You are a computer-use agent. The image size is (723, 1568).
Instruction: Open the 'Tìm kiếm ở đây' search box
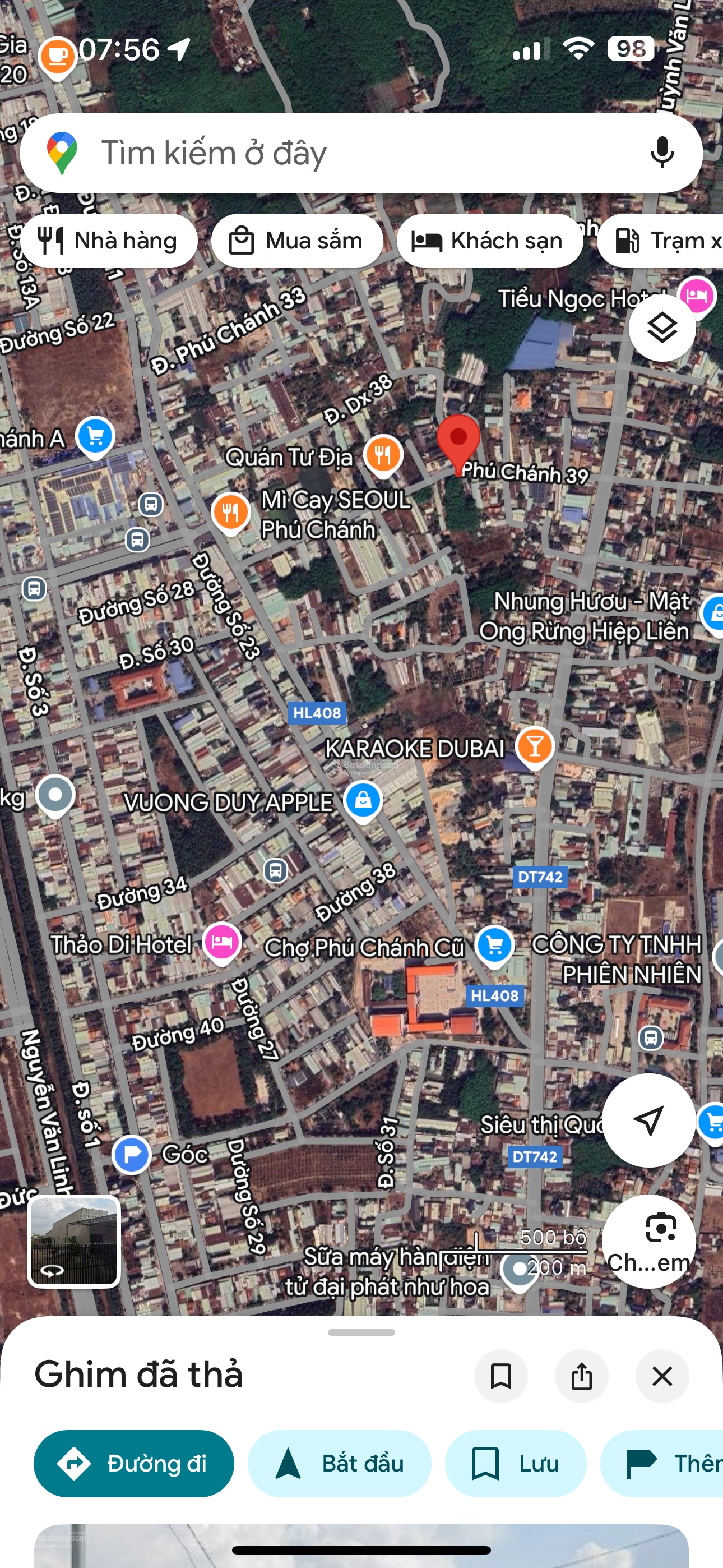tap(341, 153)
